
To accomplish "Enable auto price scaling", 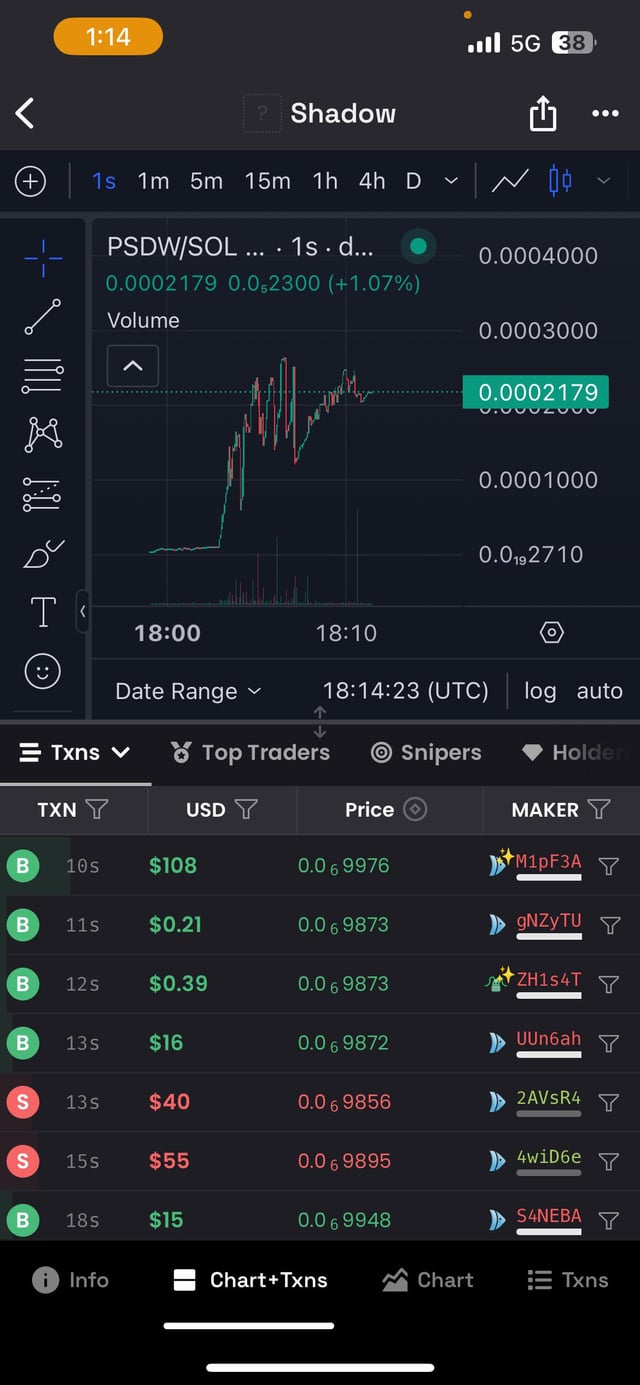I will (x=599, y=691).
